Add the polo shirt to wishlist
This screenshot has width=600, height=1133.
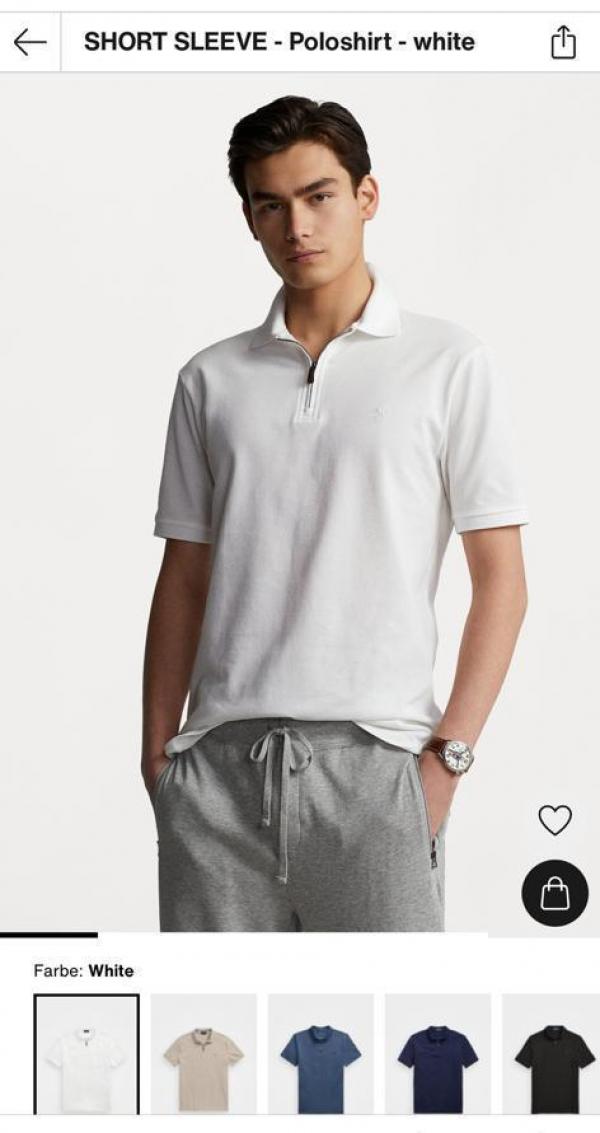pos(555,820)
